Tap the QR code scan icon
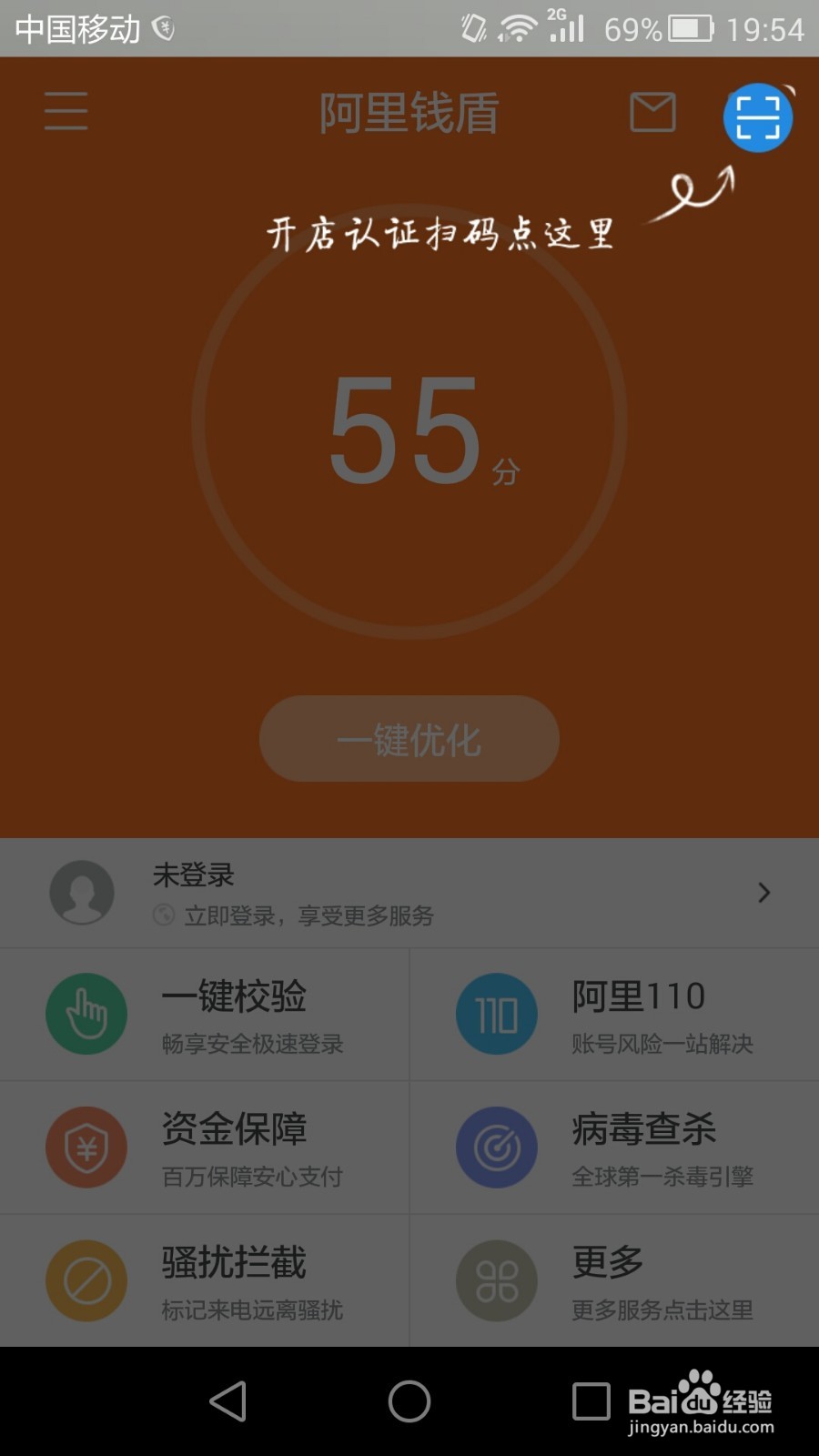819x1456 pixels. (758, 116)
